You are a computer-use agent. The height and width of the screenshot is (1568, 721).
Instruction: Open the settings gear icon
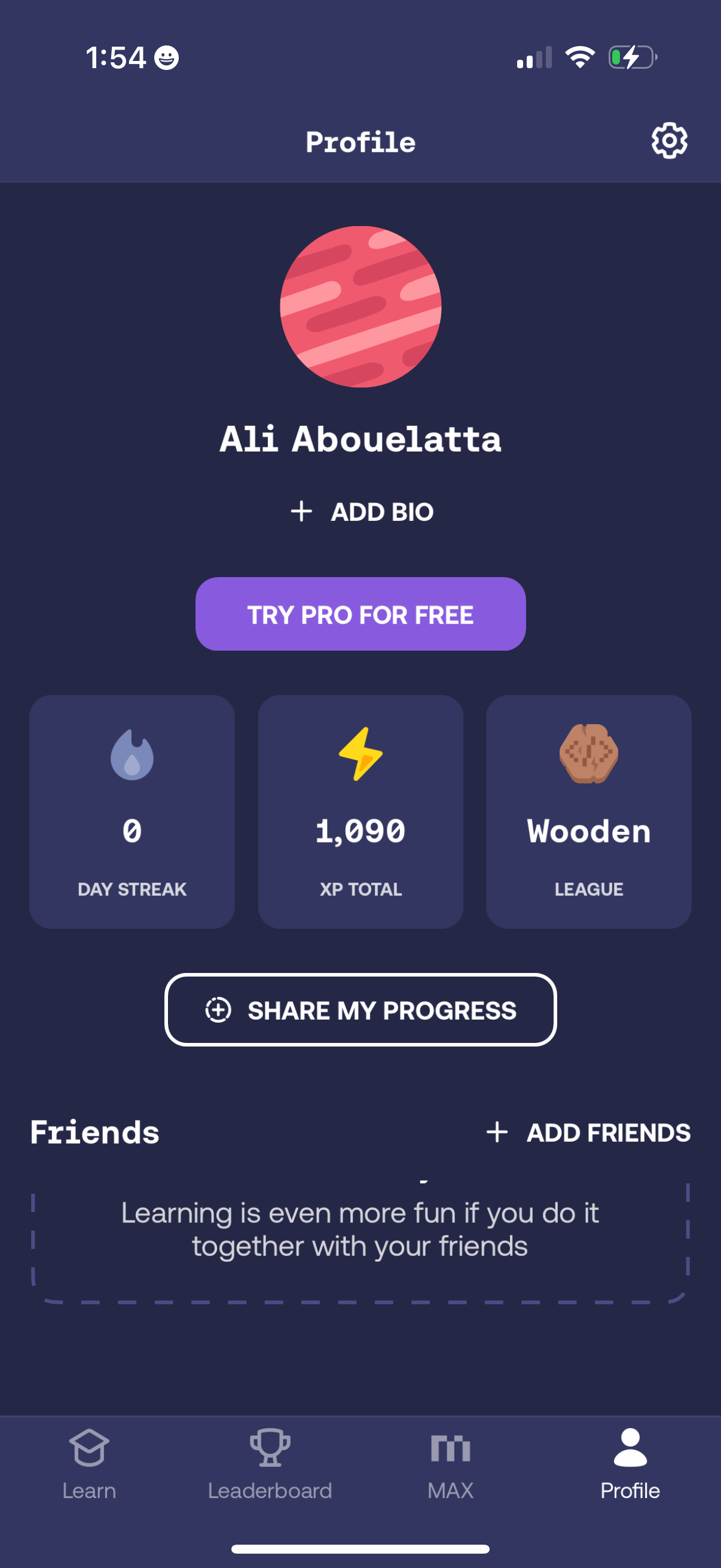(668, 141)
